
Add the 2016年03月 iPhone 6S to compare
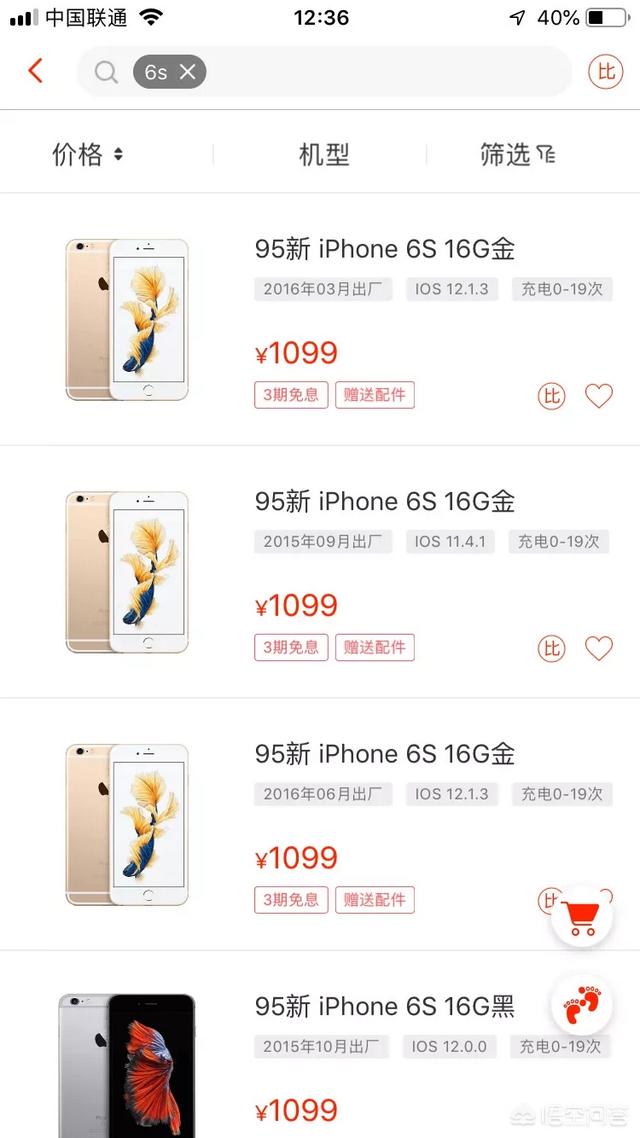click(551, 396)
